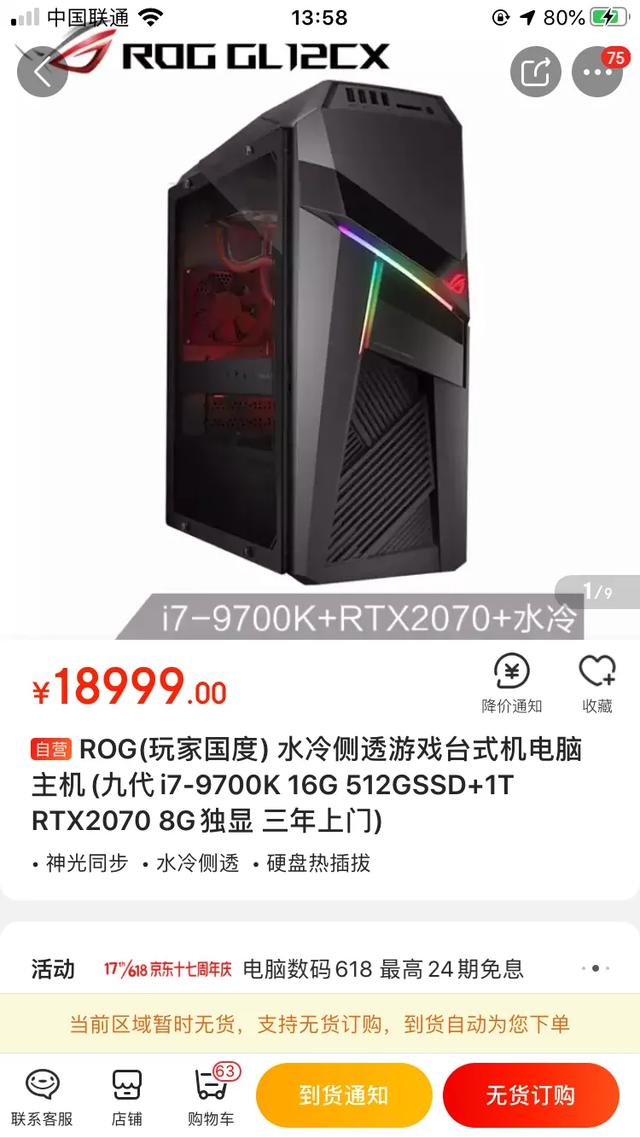Tap the 到货通知 restock alert button
The height and width of the screenshot is (1138, 640).
(x=344, y=1095)
